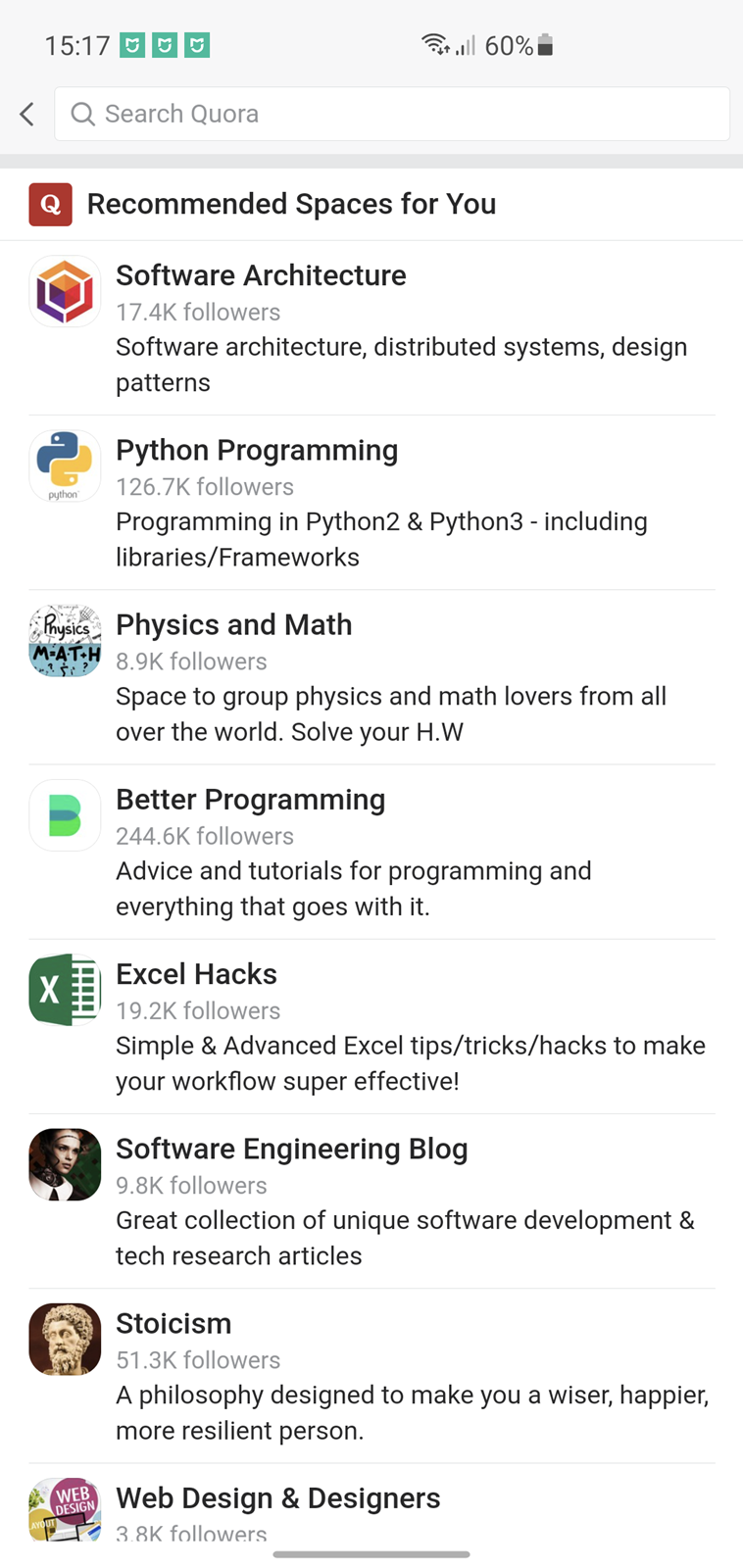Go back using the top-left arrow

point(26,114)
